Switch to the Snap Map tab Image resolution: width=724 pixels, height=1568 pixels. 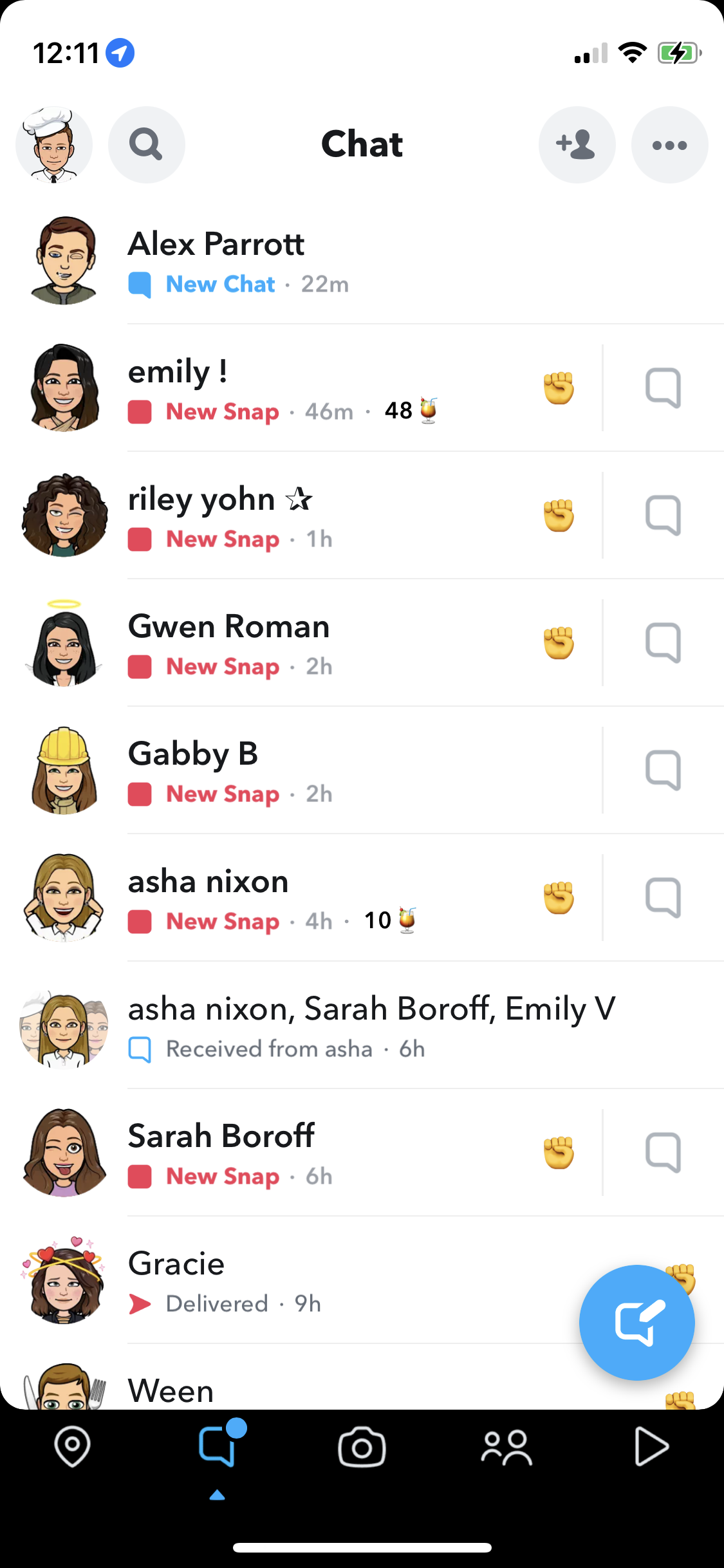[x=72, y=1446]
